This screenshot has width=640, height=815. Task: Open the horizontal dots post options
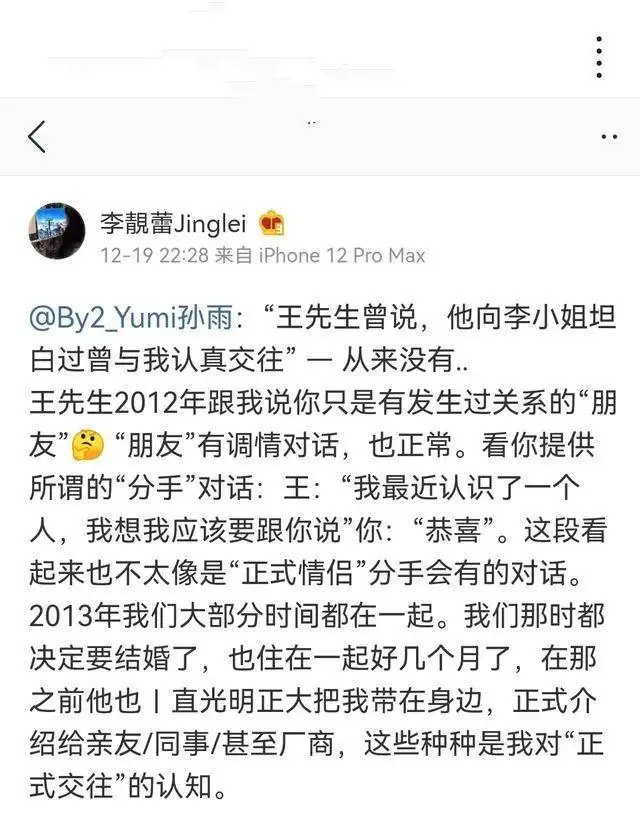[608, 137]
